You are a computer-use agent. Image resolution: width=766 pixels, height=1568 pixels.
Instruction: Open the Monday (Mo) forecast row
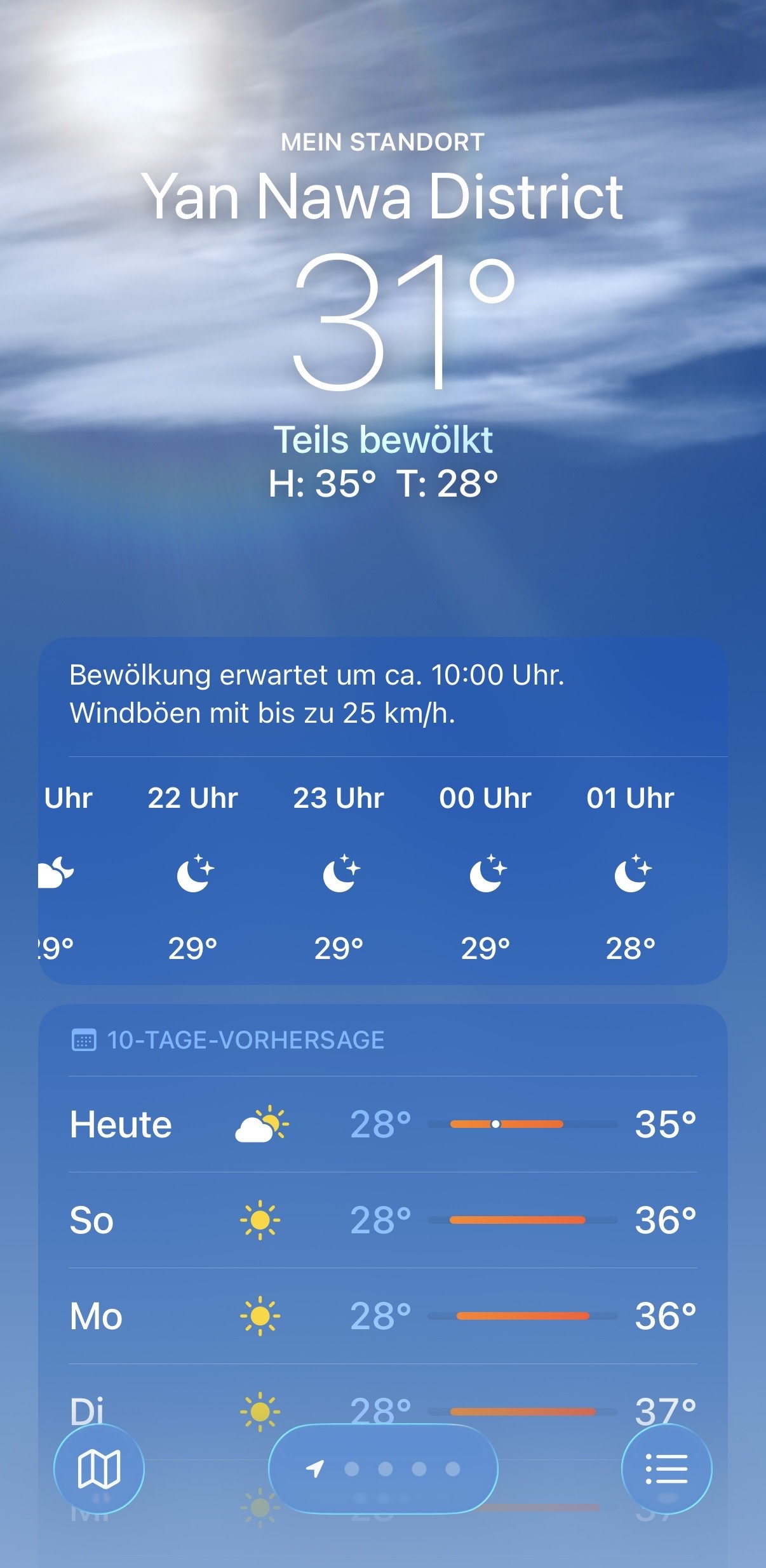pyautogui.click(x=383, y=1316)
